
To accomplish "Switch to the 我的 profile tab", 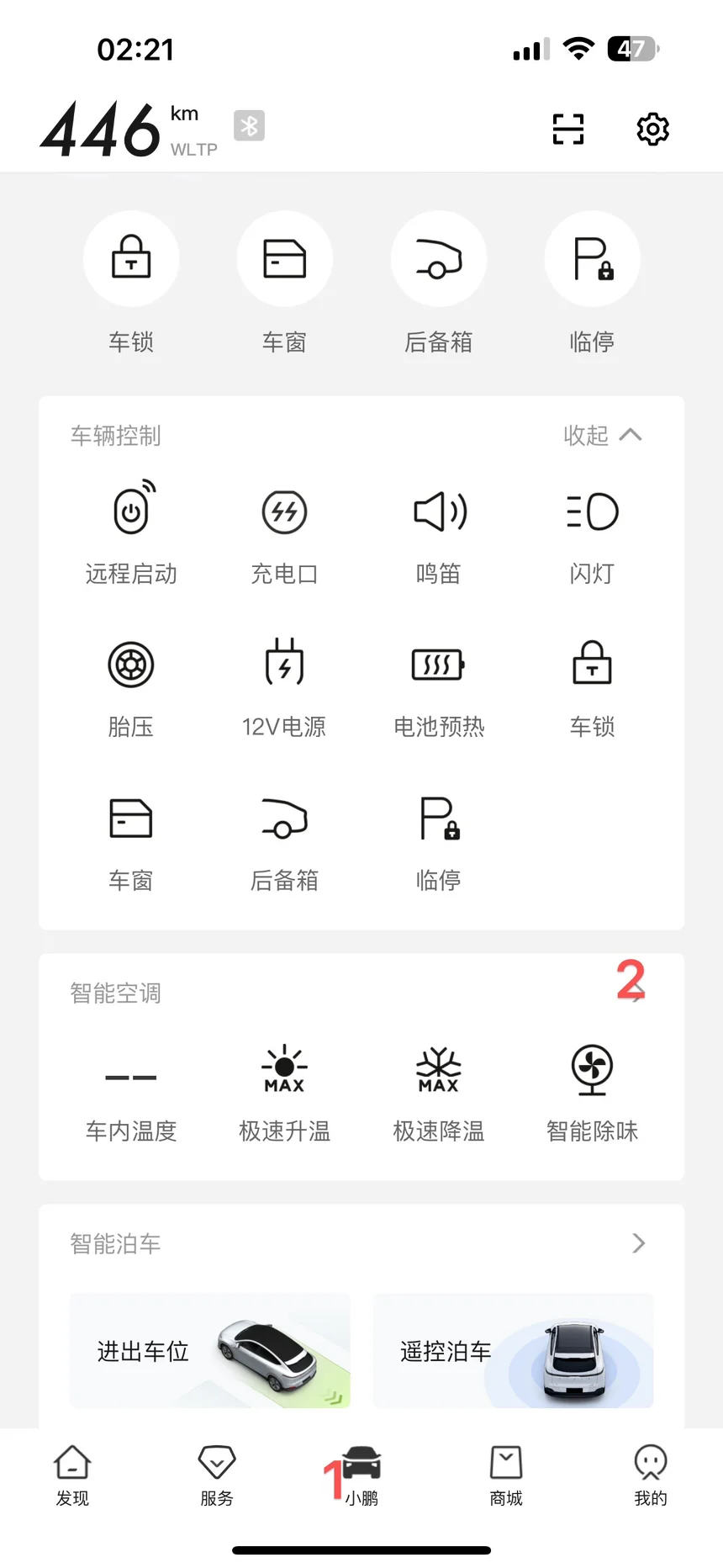I will pos(651,1475).
